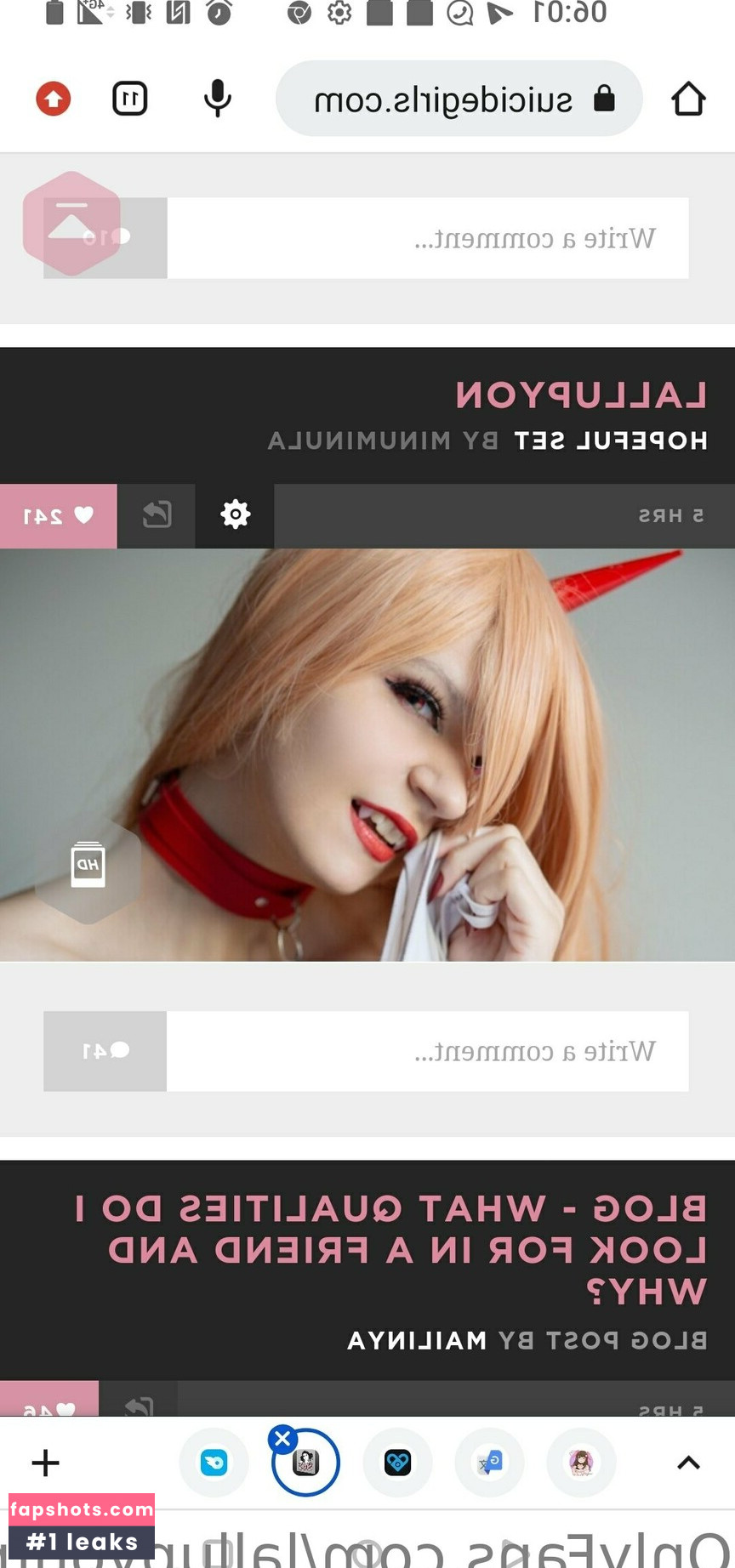The width and height of the screenshot is (735, 1568).
Task: Visit Mailinya's profile link
Action: (417, 1340)
